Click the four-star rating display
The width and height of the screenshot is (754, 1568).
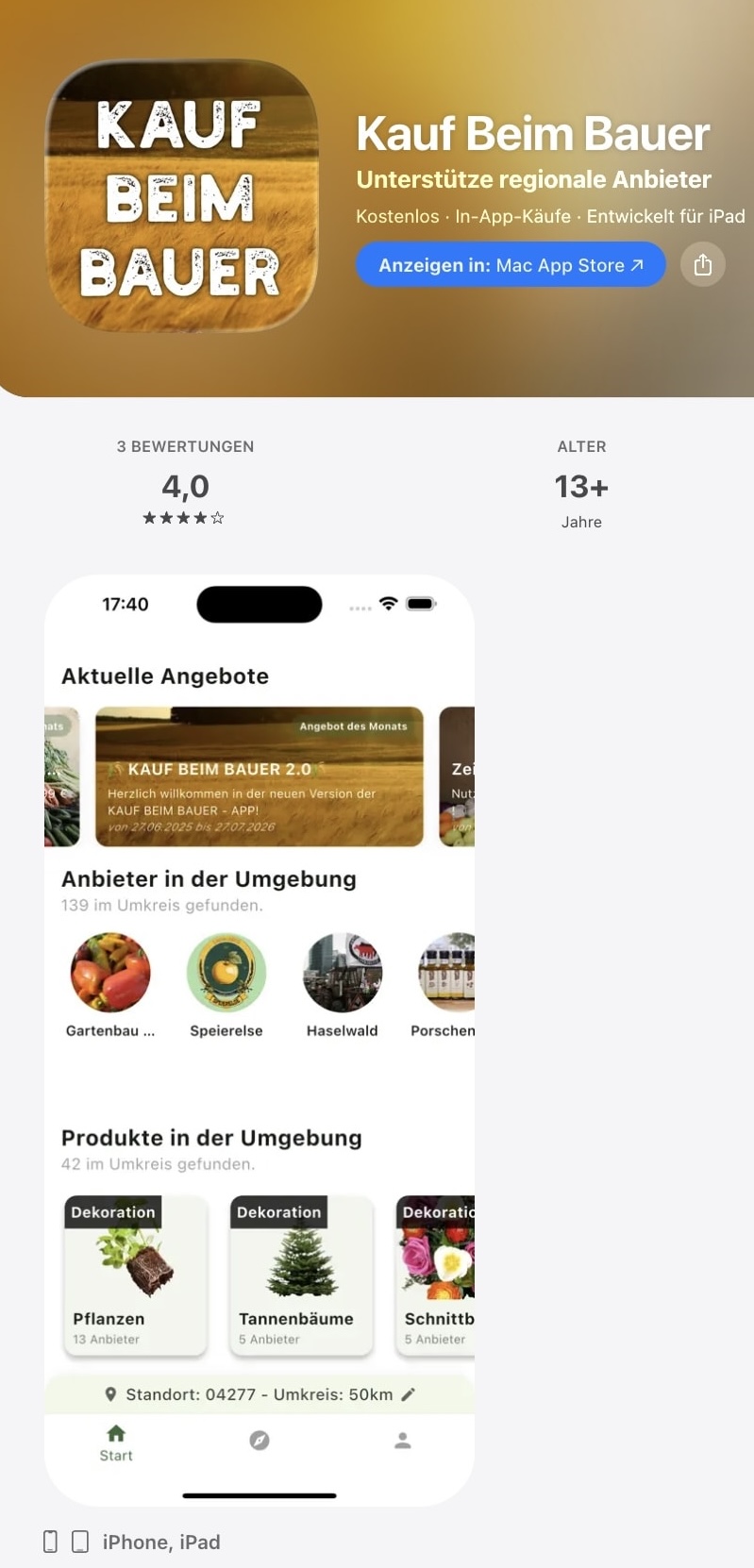click(183, 517)
